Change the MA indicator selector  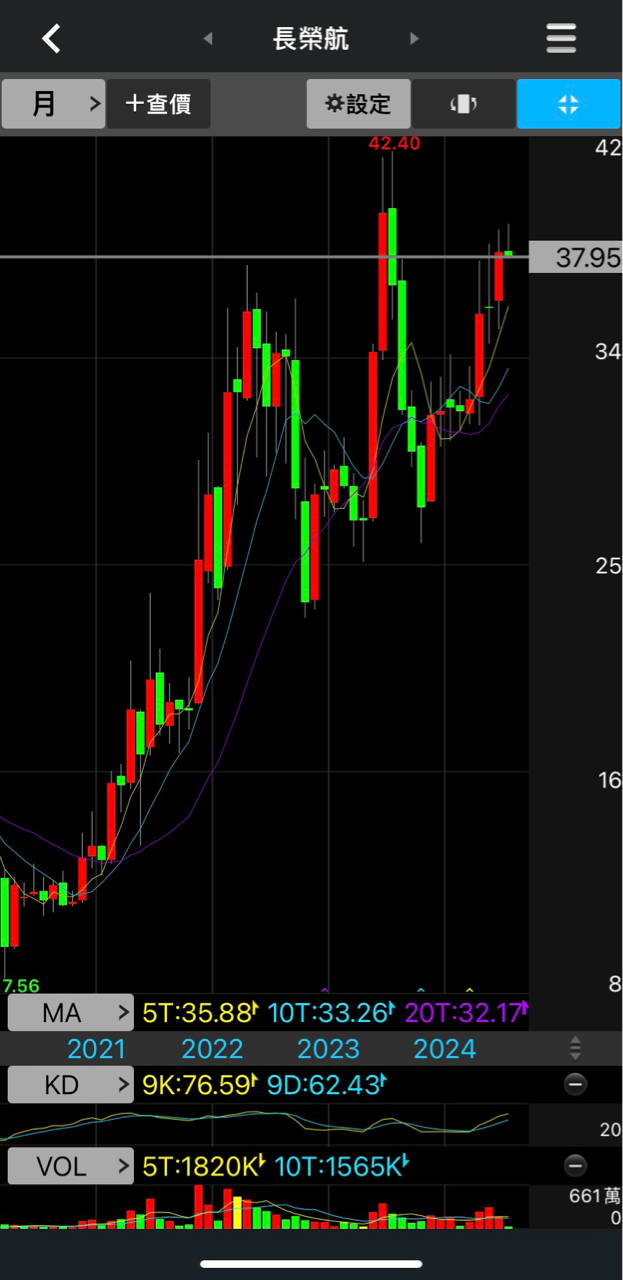[x=71, y=1013]
